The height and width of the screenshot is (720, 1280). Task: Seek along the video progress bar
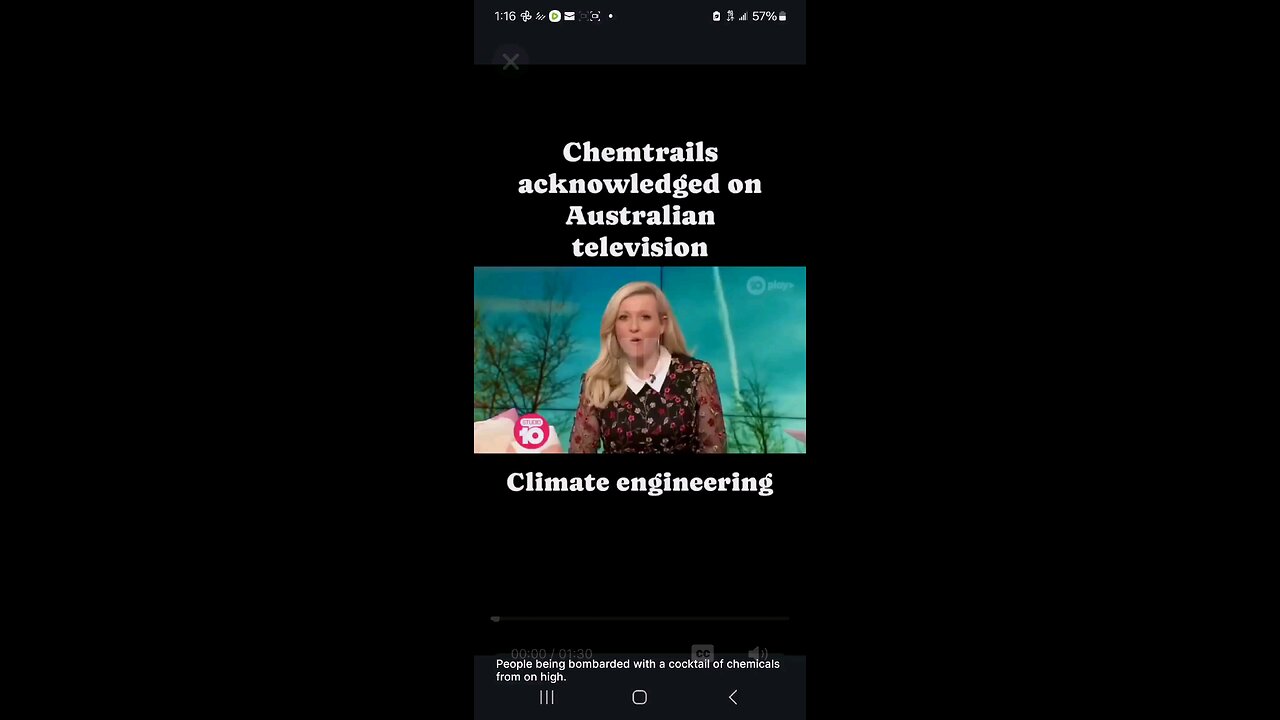tap(640, 619)
